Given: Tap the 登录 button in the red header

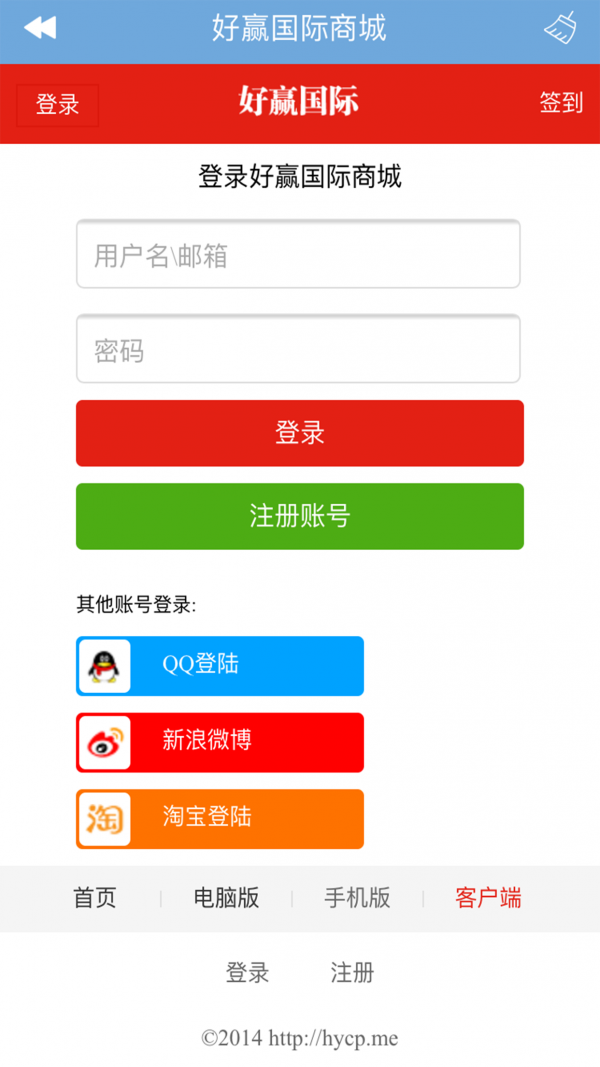Looking at the screenshot, I should click(58, 104).
